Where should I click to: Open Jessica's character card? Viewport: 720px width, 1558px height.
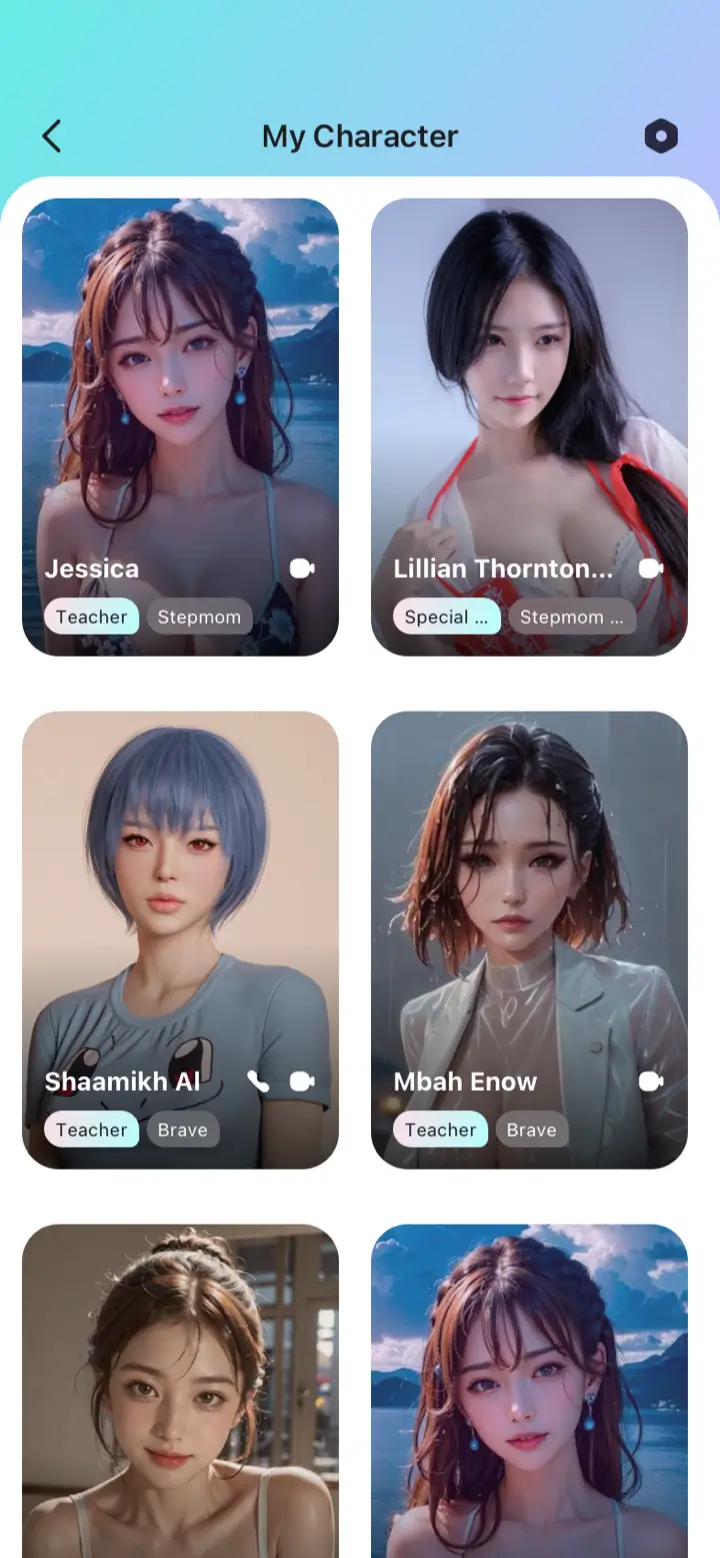click(180, 427)
